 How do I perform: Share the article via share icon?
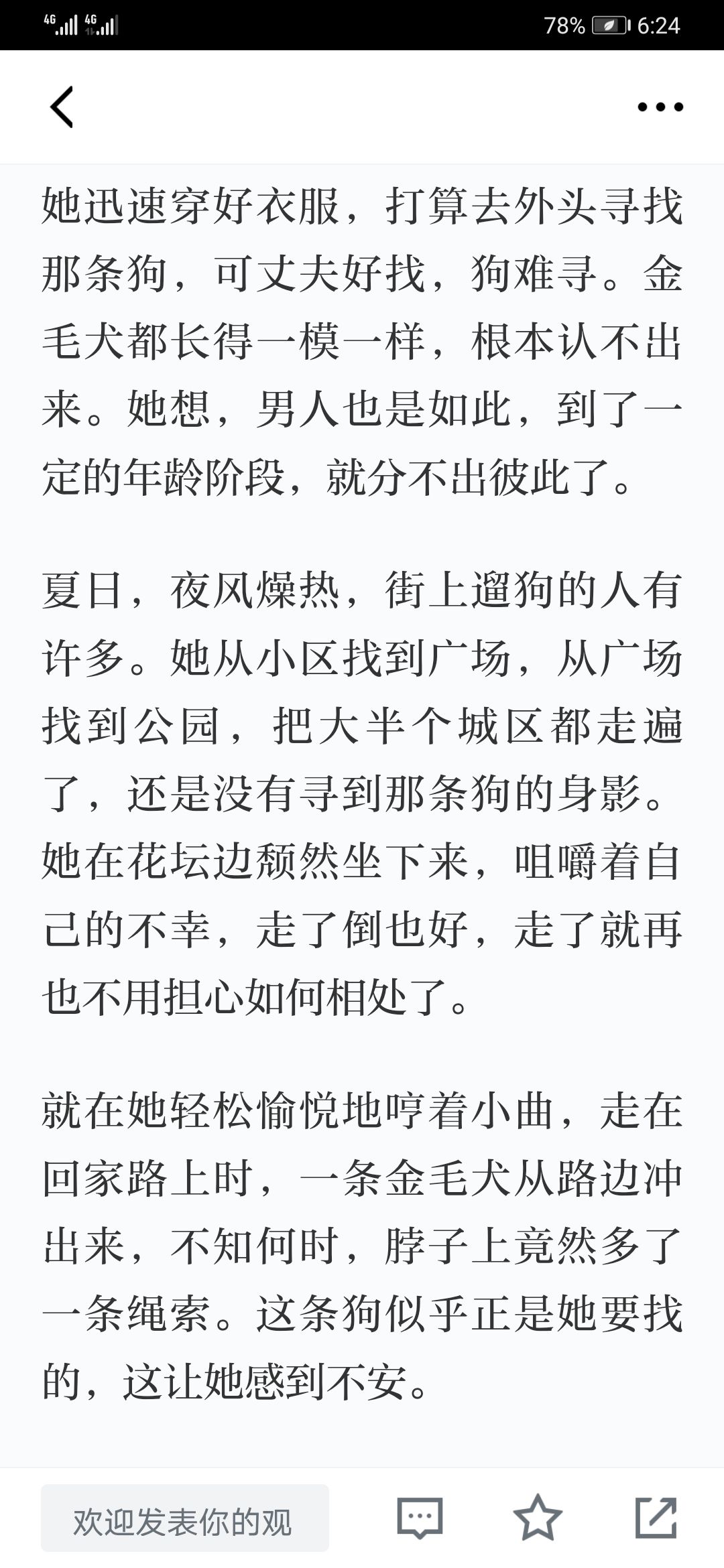[x=656, y=1517]
